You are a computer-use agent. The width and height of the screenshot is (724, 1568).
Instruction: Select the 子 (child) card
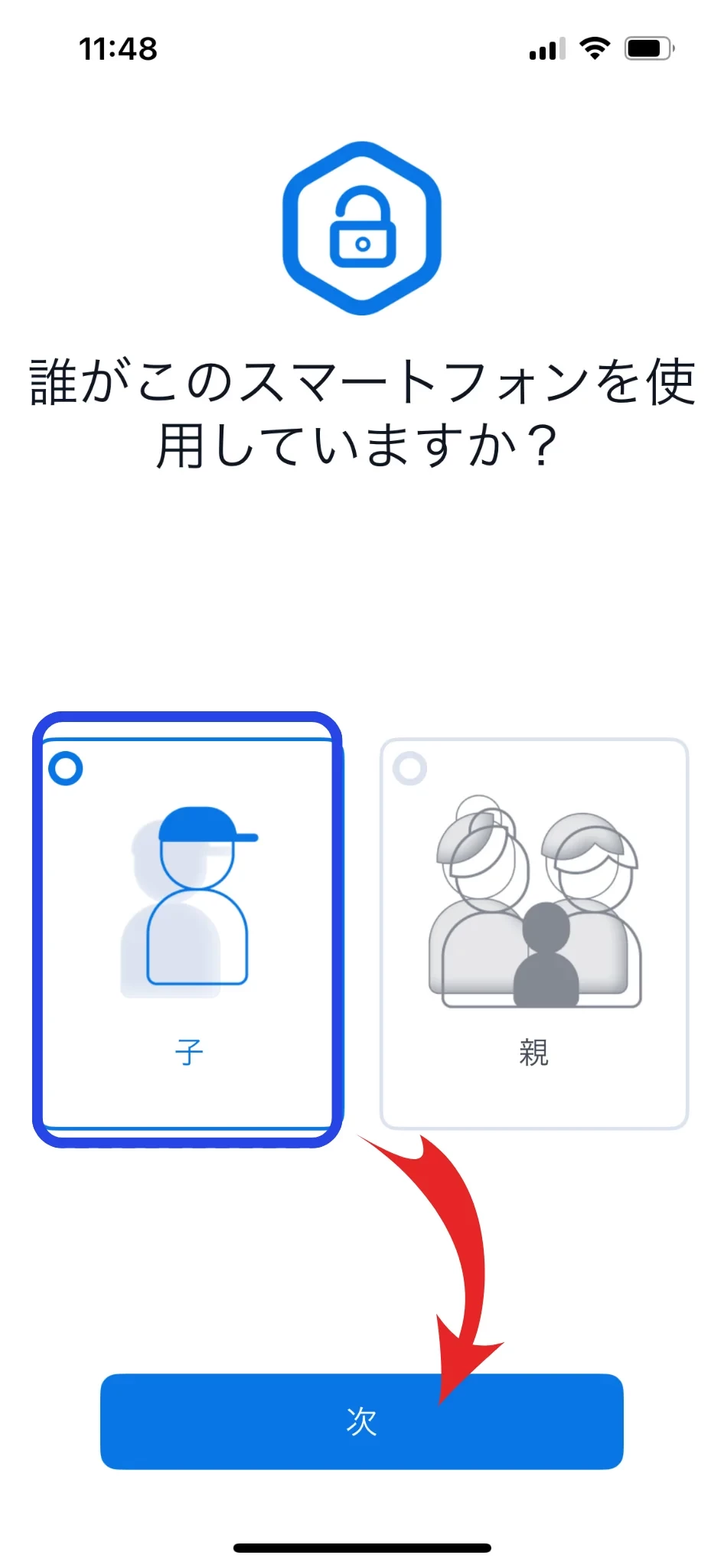pyautogui.click(x=188, y=930)
